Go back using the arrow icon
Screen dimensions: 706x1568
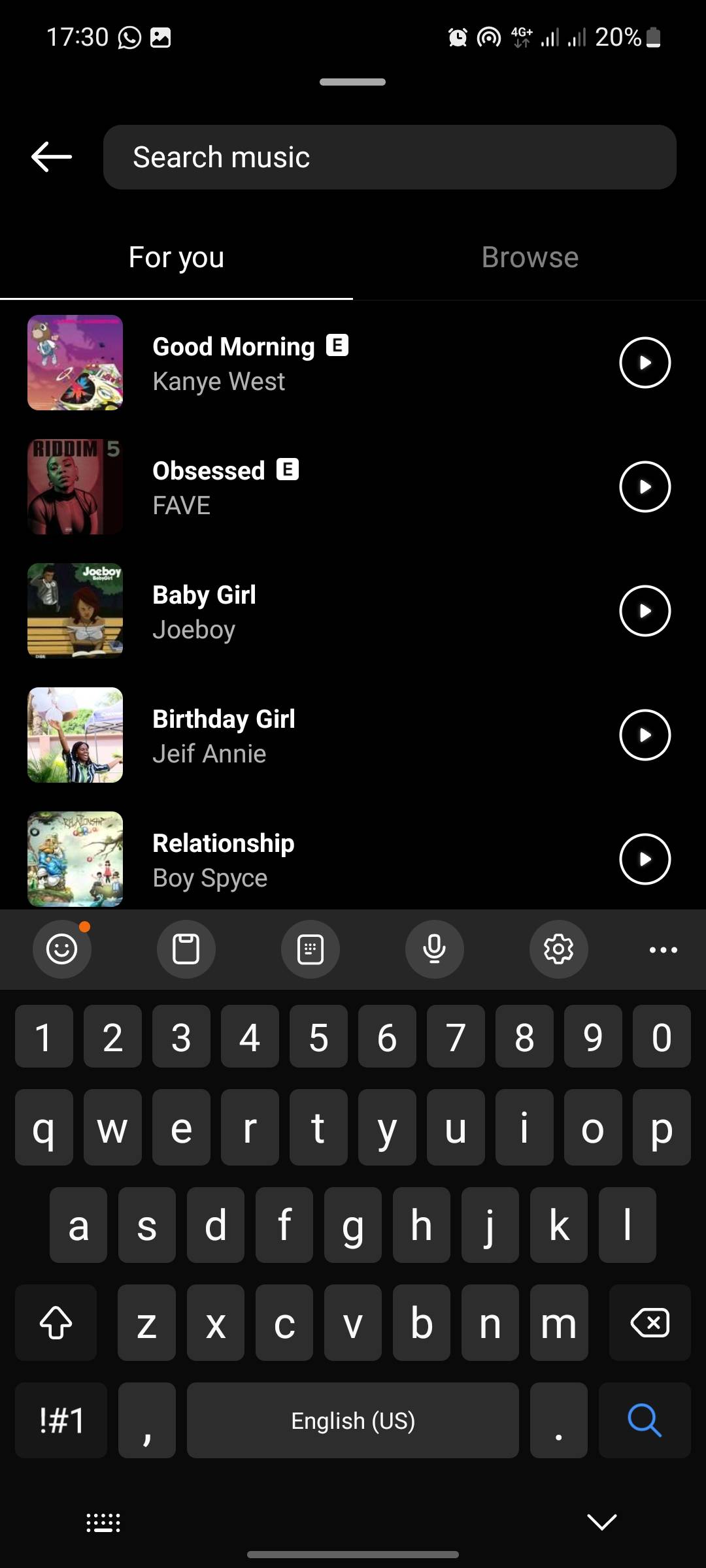point(52,157)
